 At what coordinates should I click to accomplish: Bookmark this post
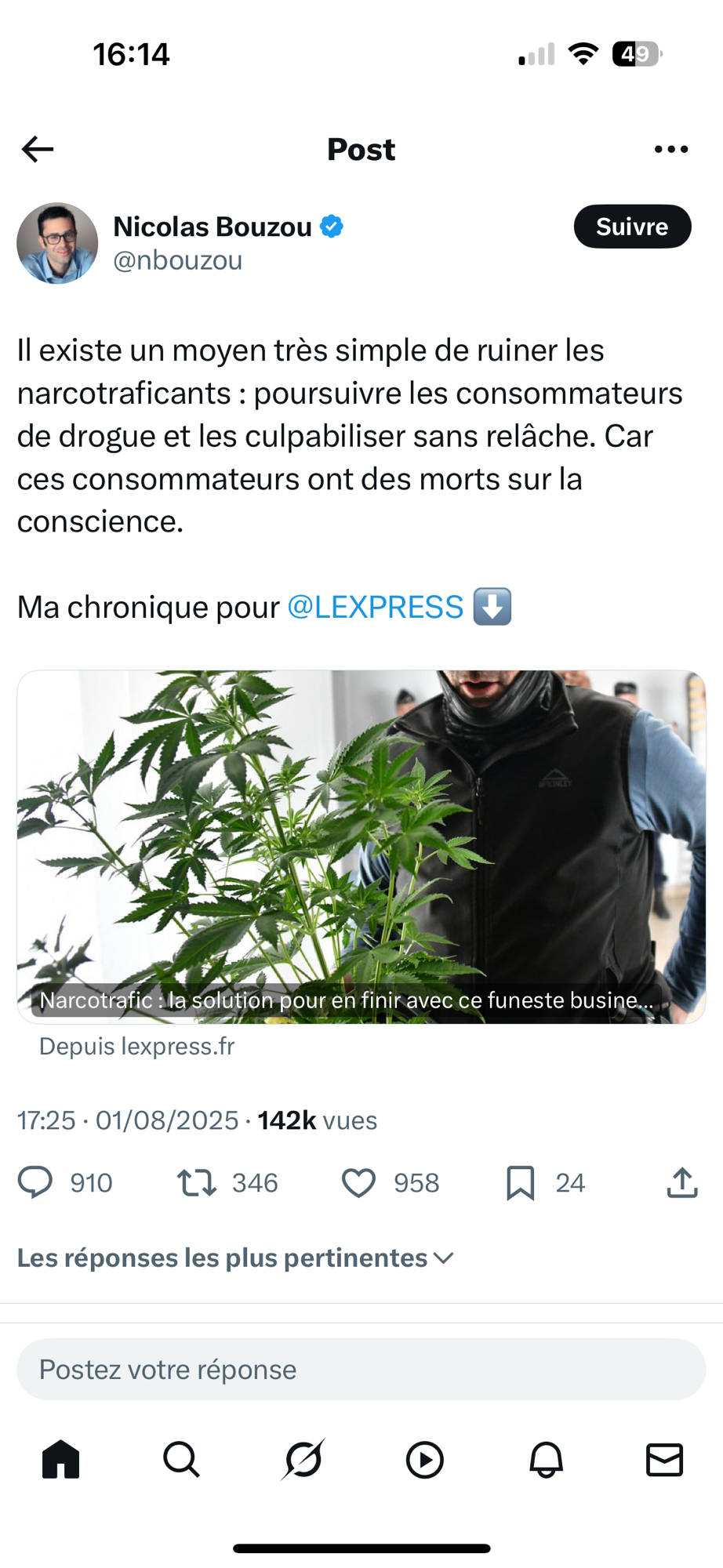pyautogui.click(x=520, y=1182)
